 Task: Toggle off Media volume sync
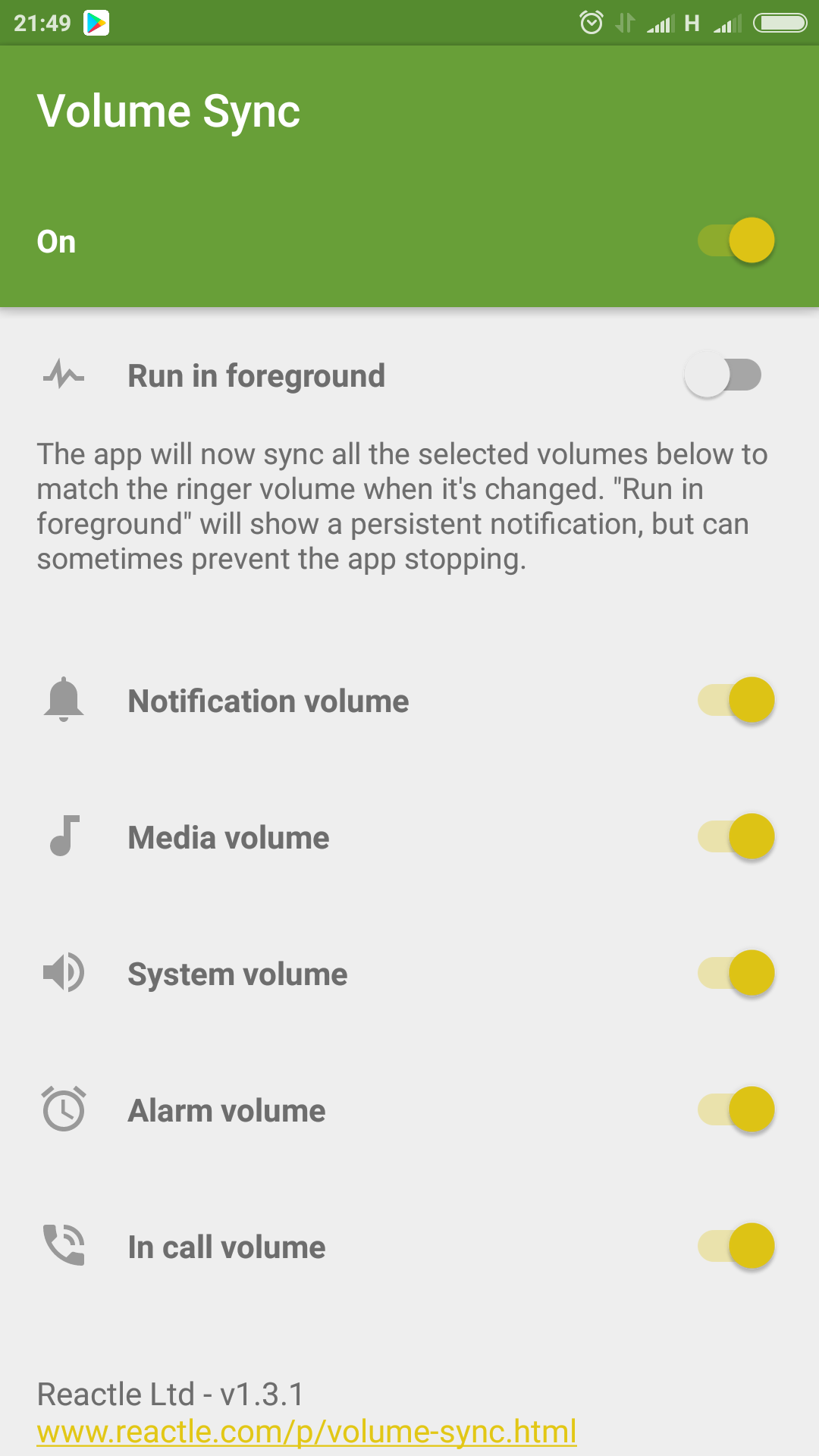pyautogui.click(x=736, y=836)
